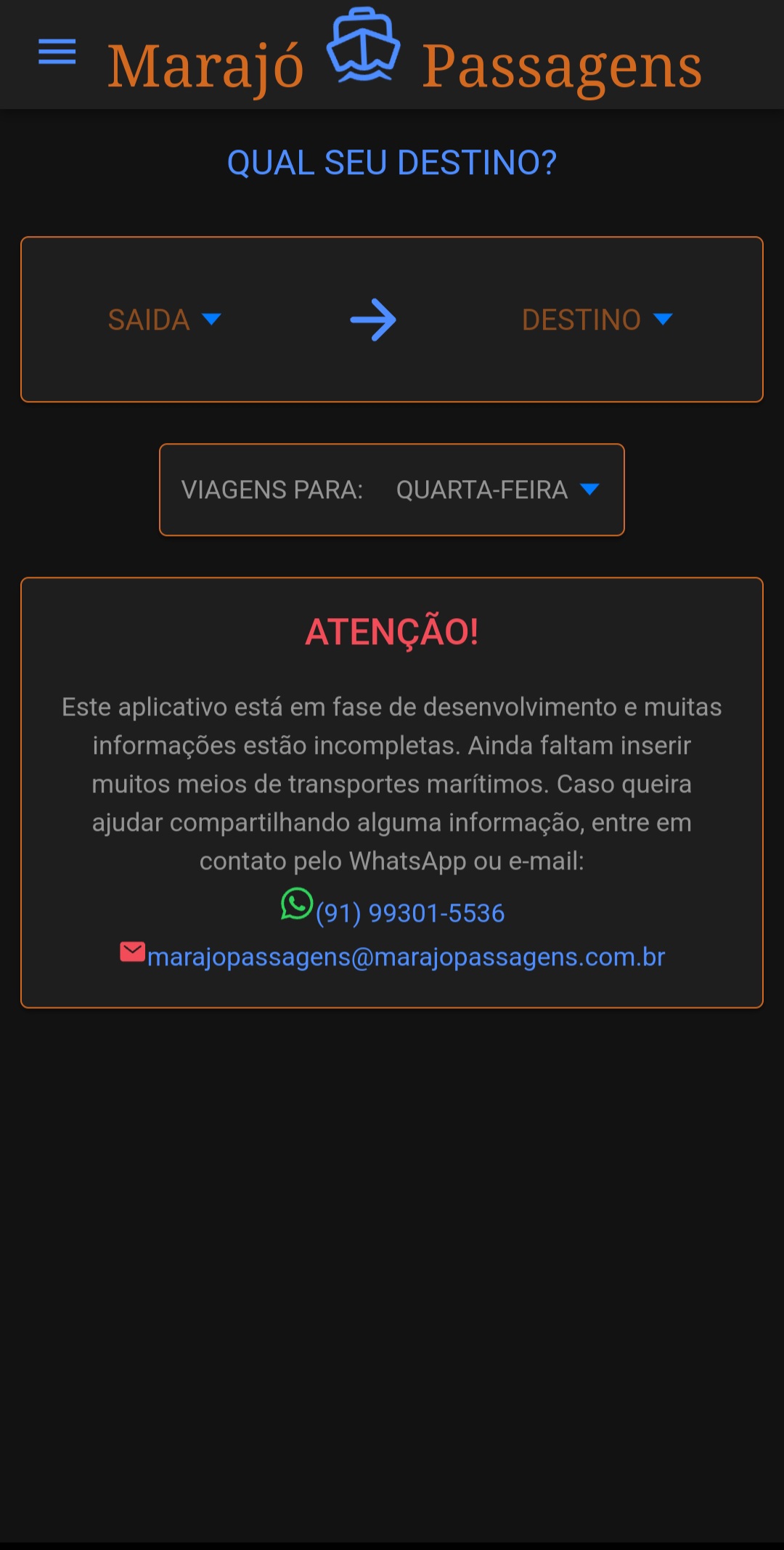Email marajopassagens@marajopassagens.com.br
Screen dimensions: 784x1550
pos(405,957)
